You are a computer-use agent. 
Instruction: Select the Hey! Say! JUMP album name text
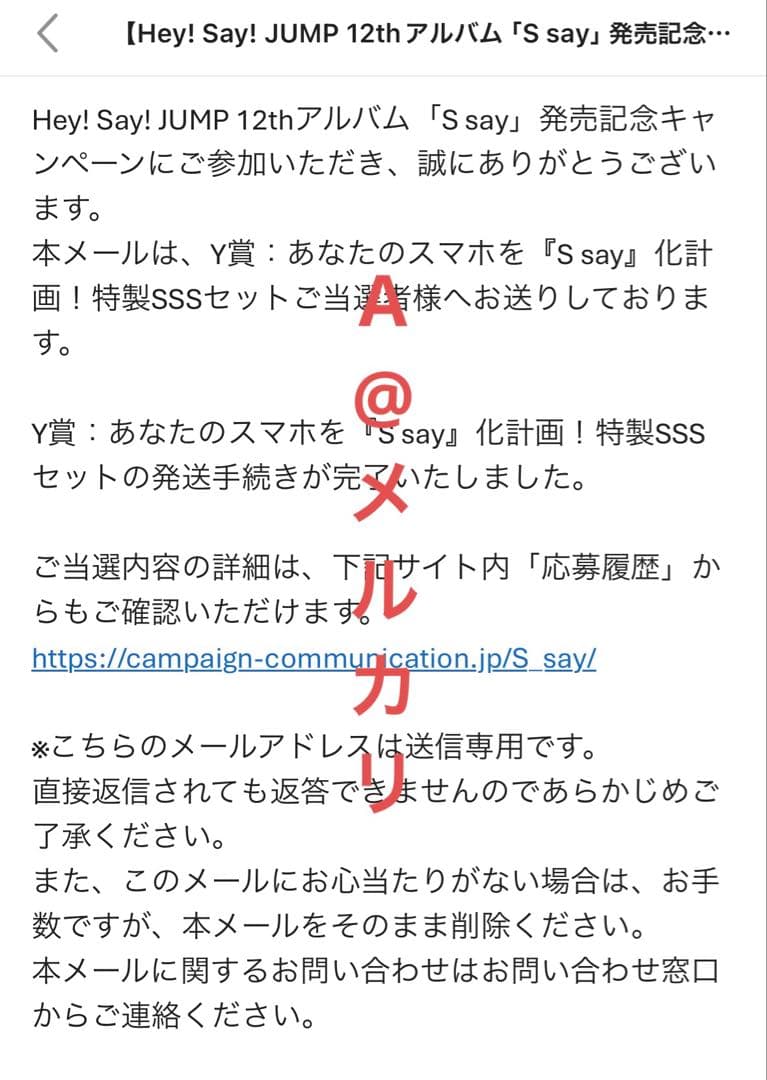pyautogui.click(x=230, y=116)
